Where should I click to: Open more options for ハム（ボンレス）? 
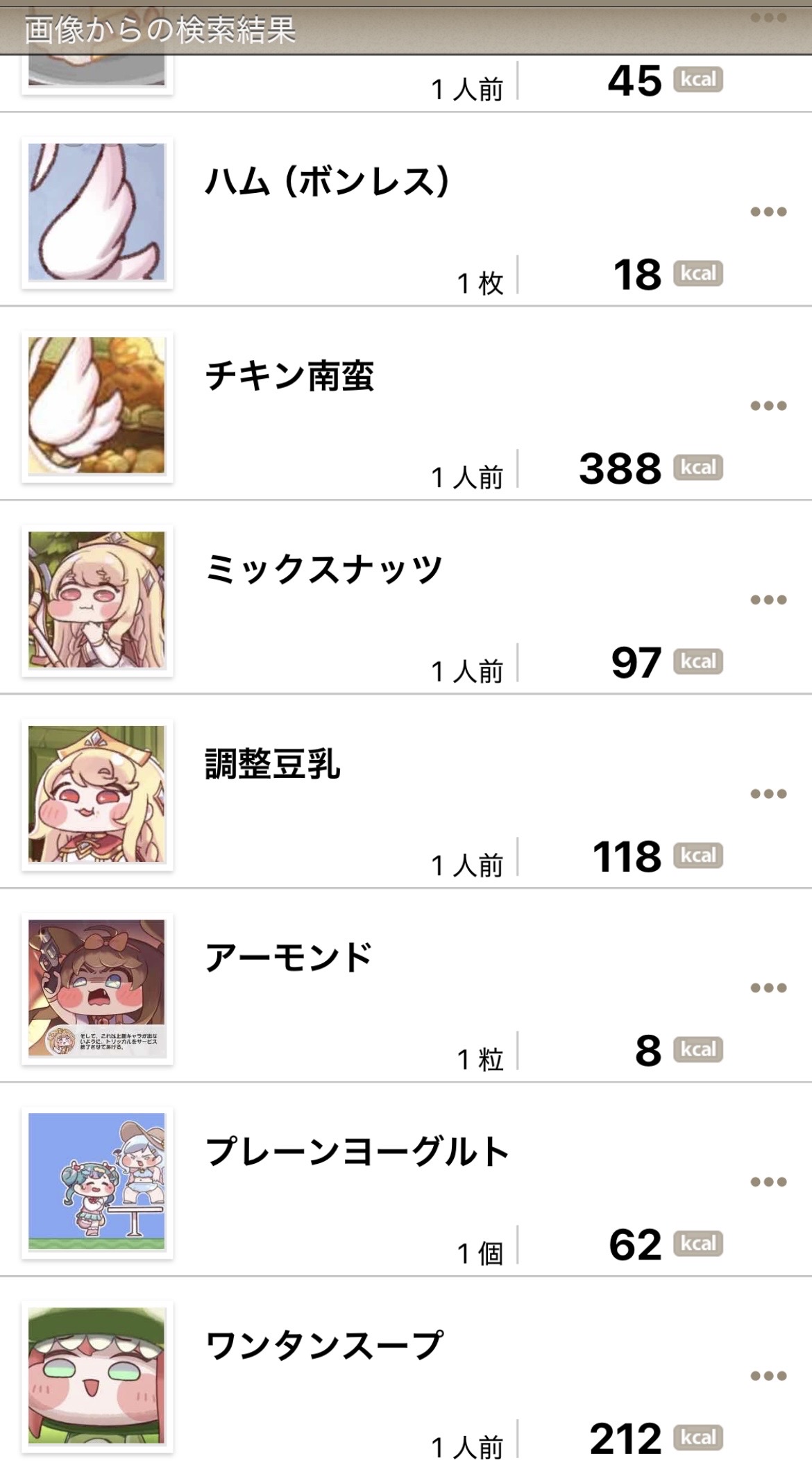coord(768,212)
